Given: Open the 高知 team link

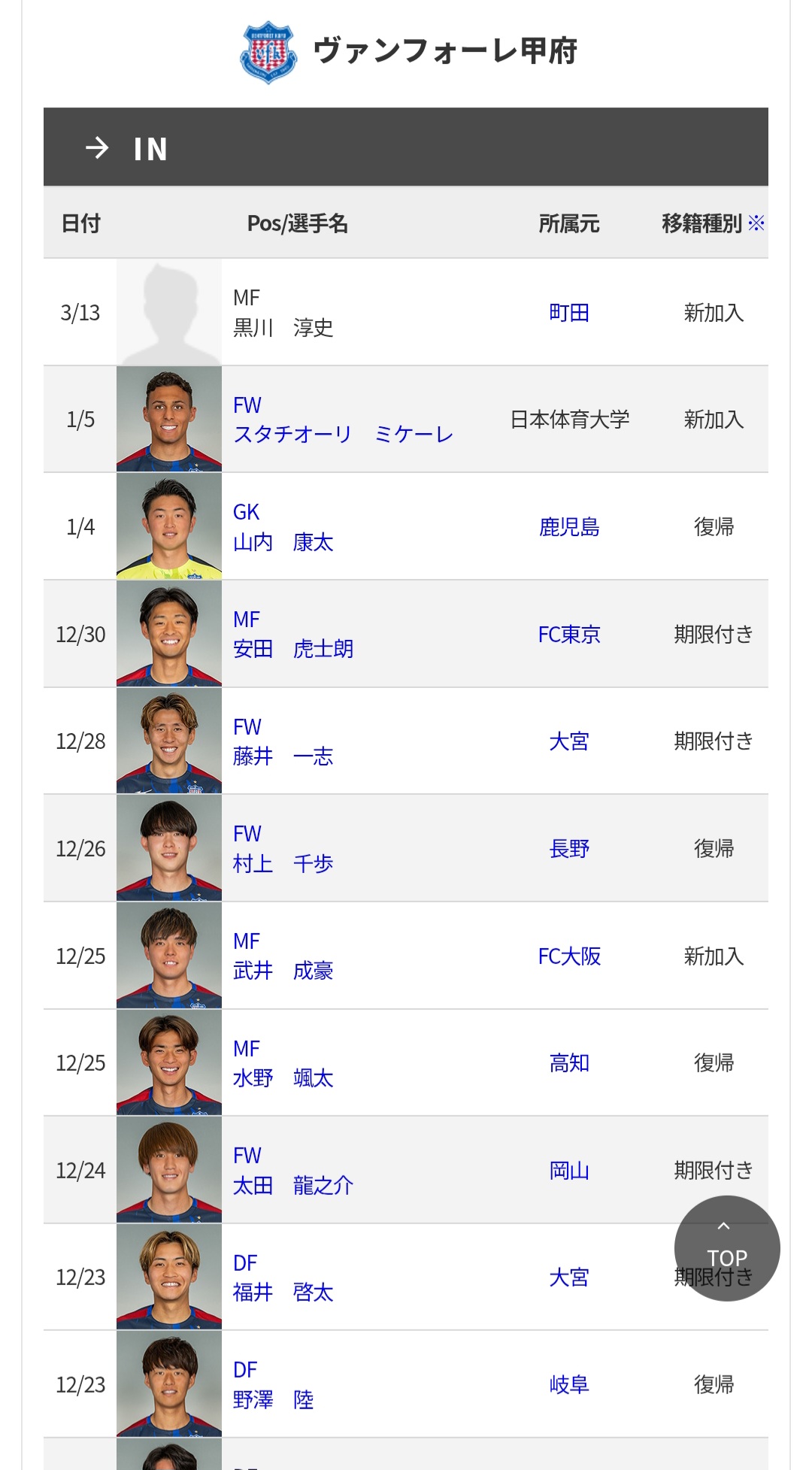Looking at the screenshot, I should 569,1063.
